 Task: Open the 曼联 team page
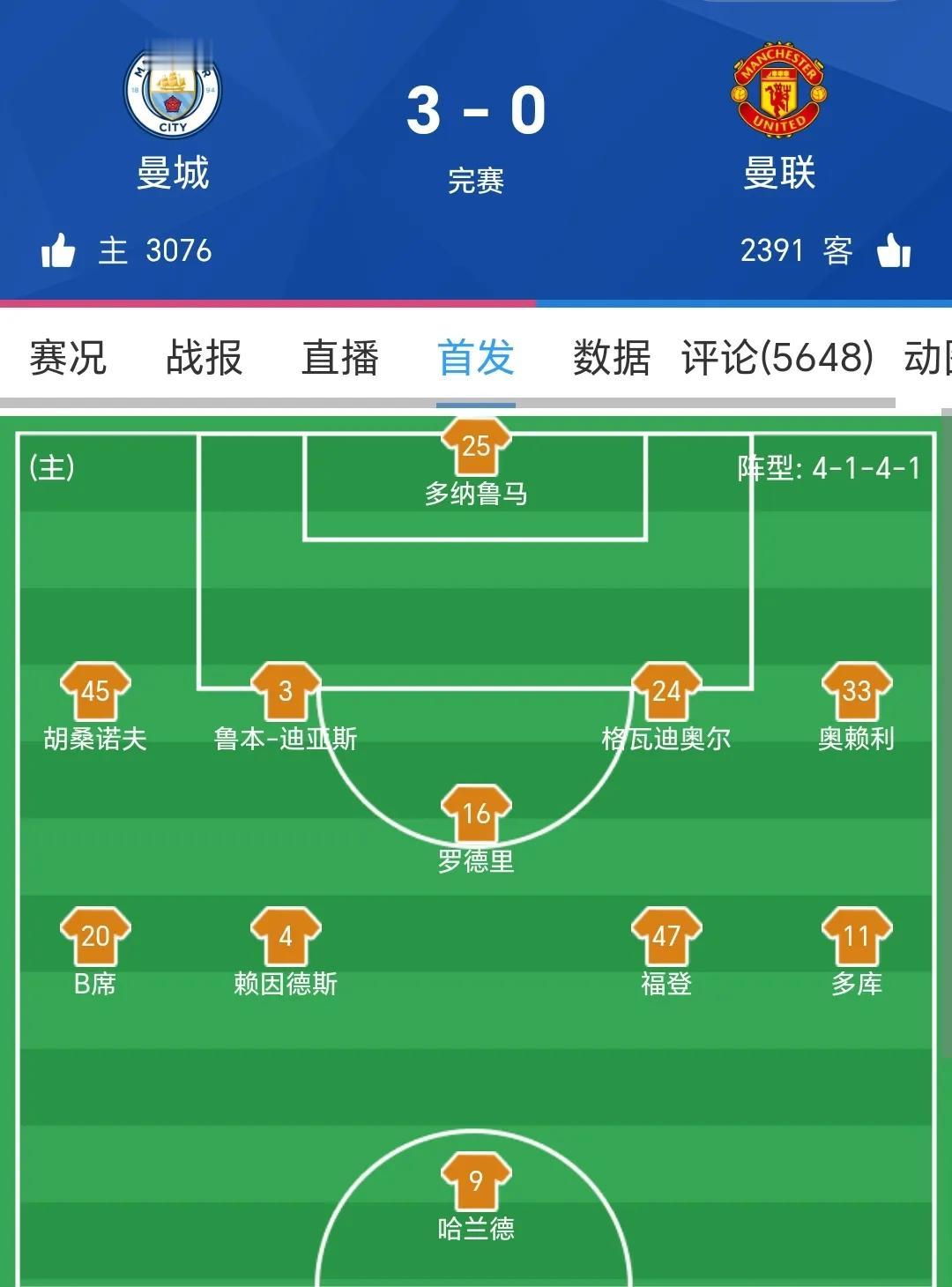pos(779,93)
